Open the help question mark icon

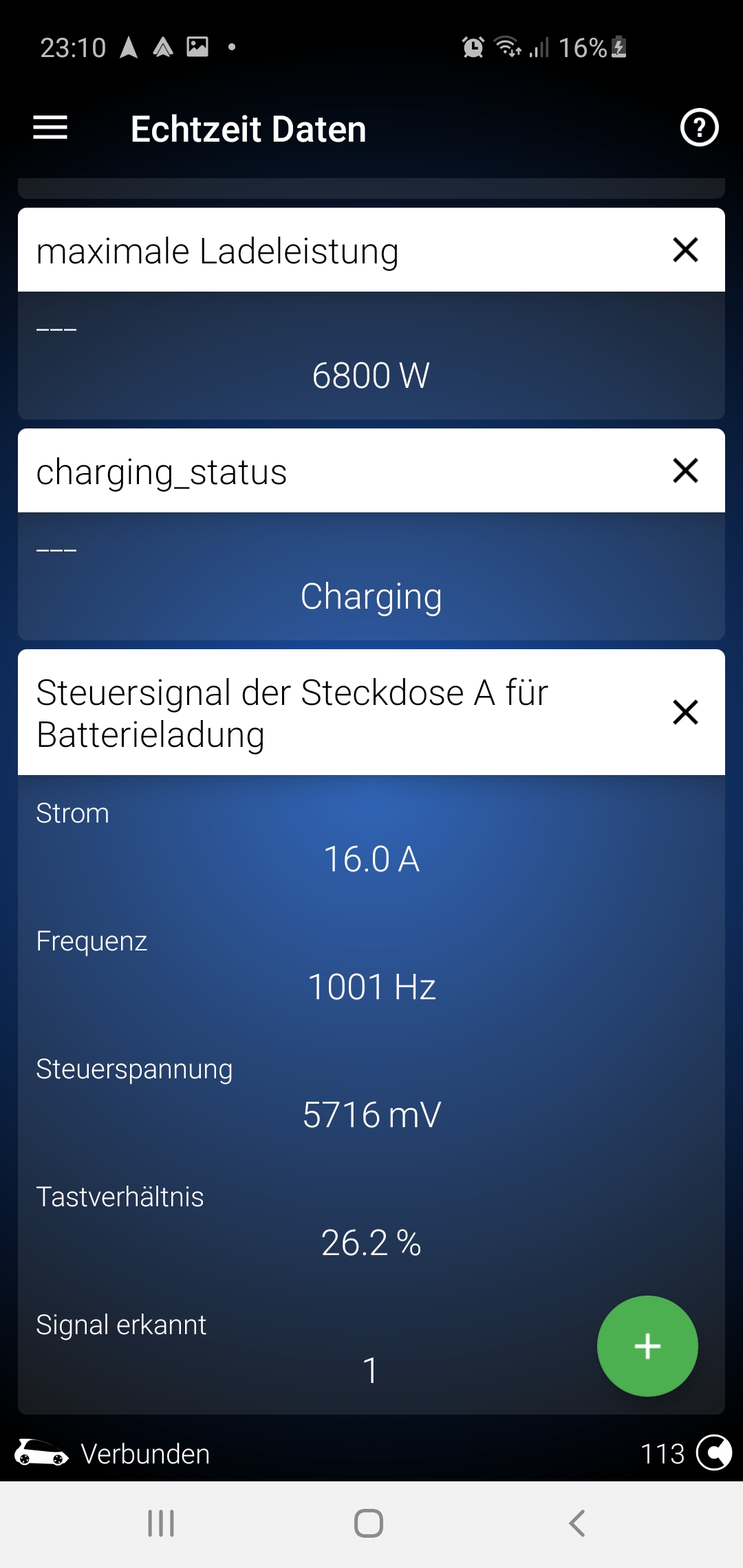coord(699,128)
